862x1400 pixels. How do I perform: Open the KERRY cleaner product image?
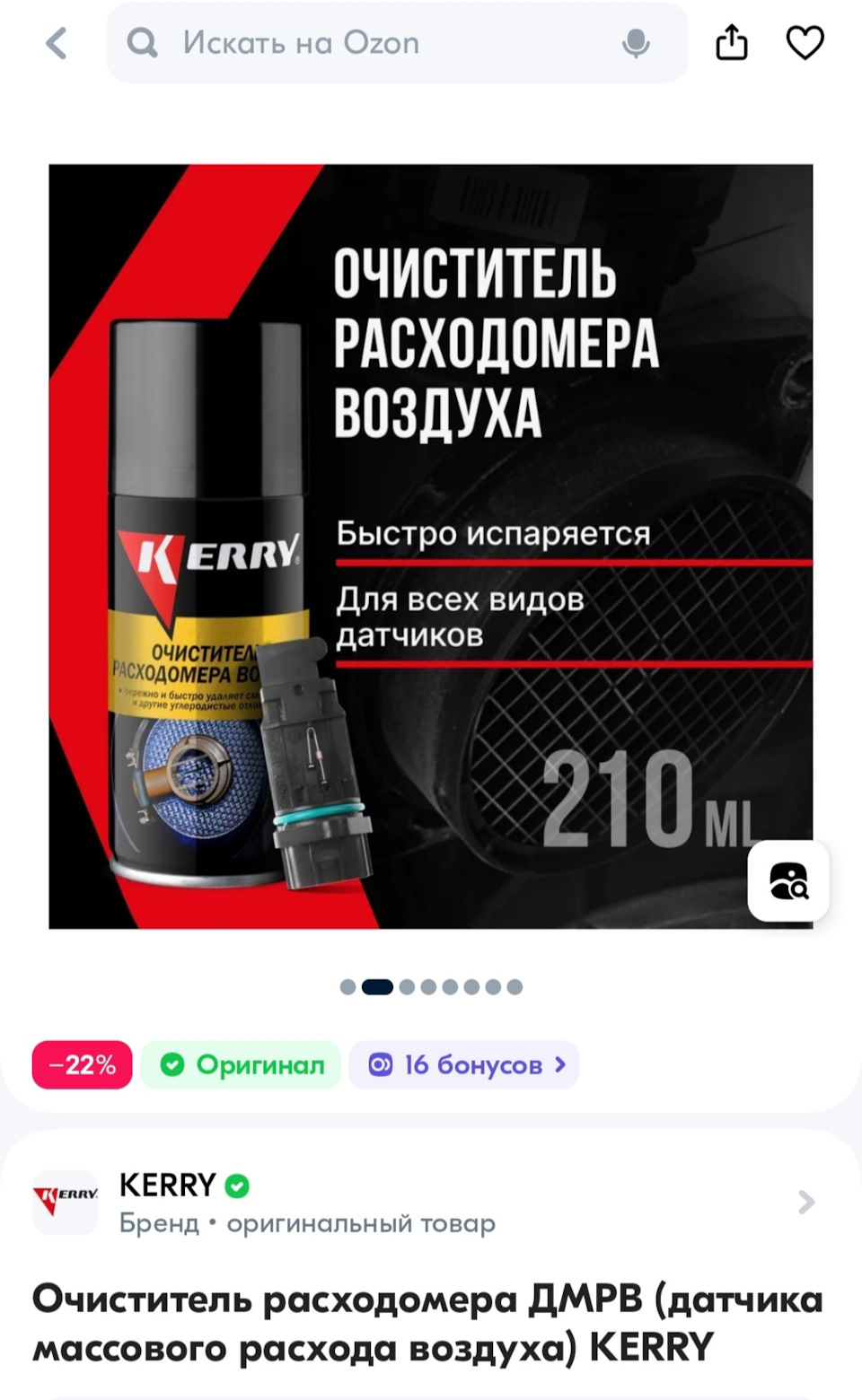tap(431, 546)
